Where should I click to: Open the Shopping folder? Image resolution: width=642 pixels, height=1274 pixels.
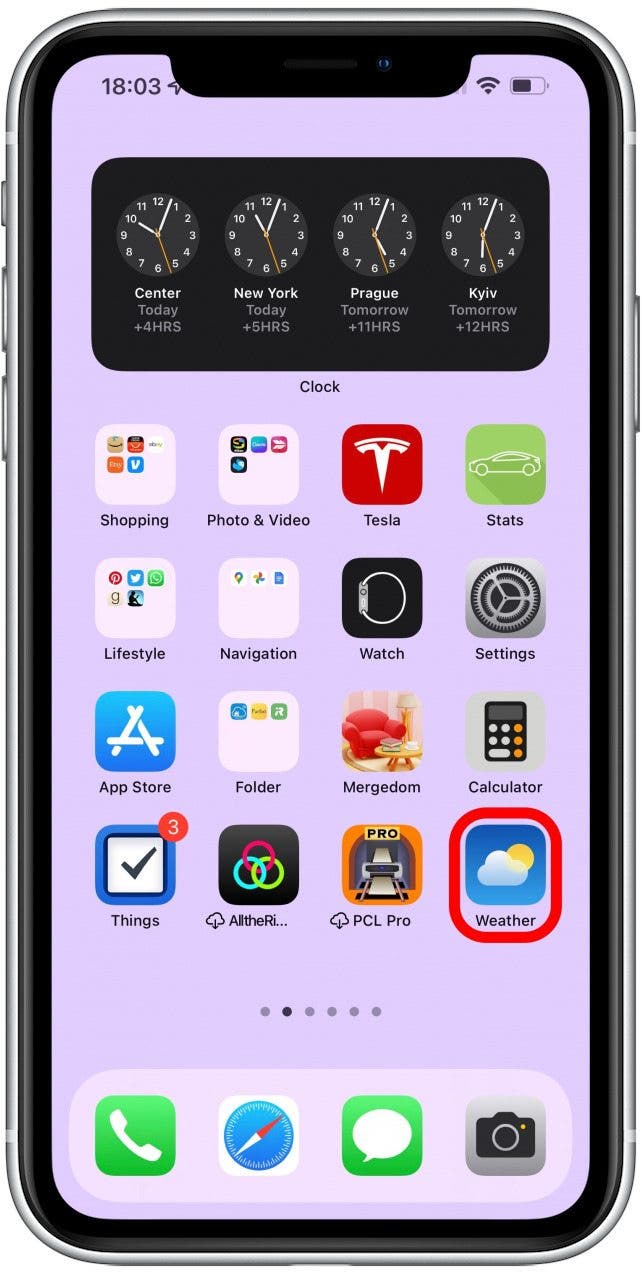[x=135, y=464]
